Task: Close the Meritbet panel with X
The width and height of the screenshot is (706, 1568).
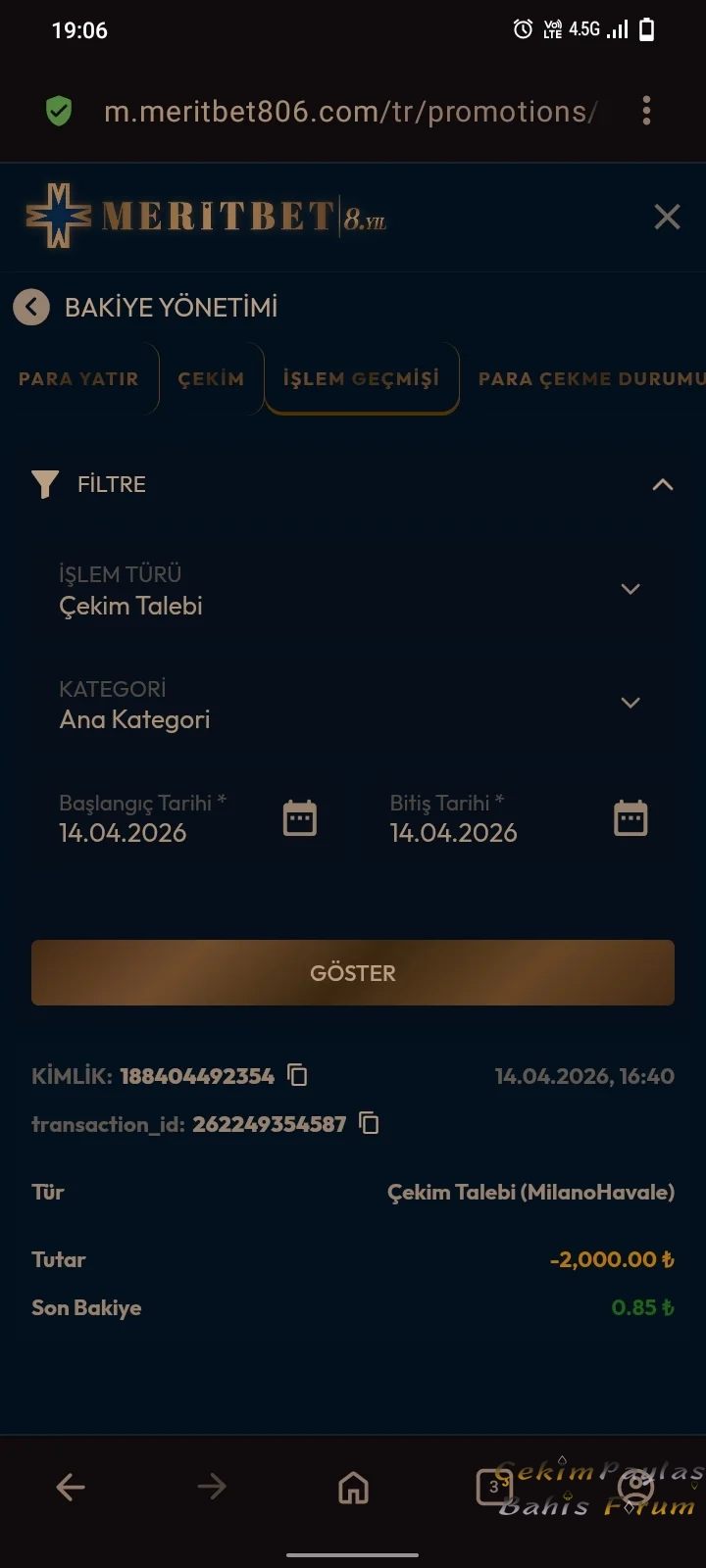Action: point(667,217)
